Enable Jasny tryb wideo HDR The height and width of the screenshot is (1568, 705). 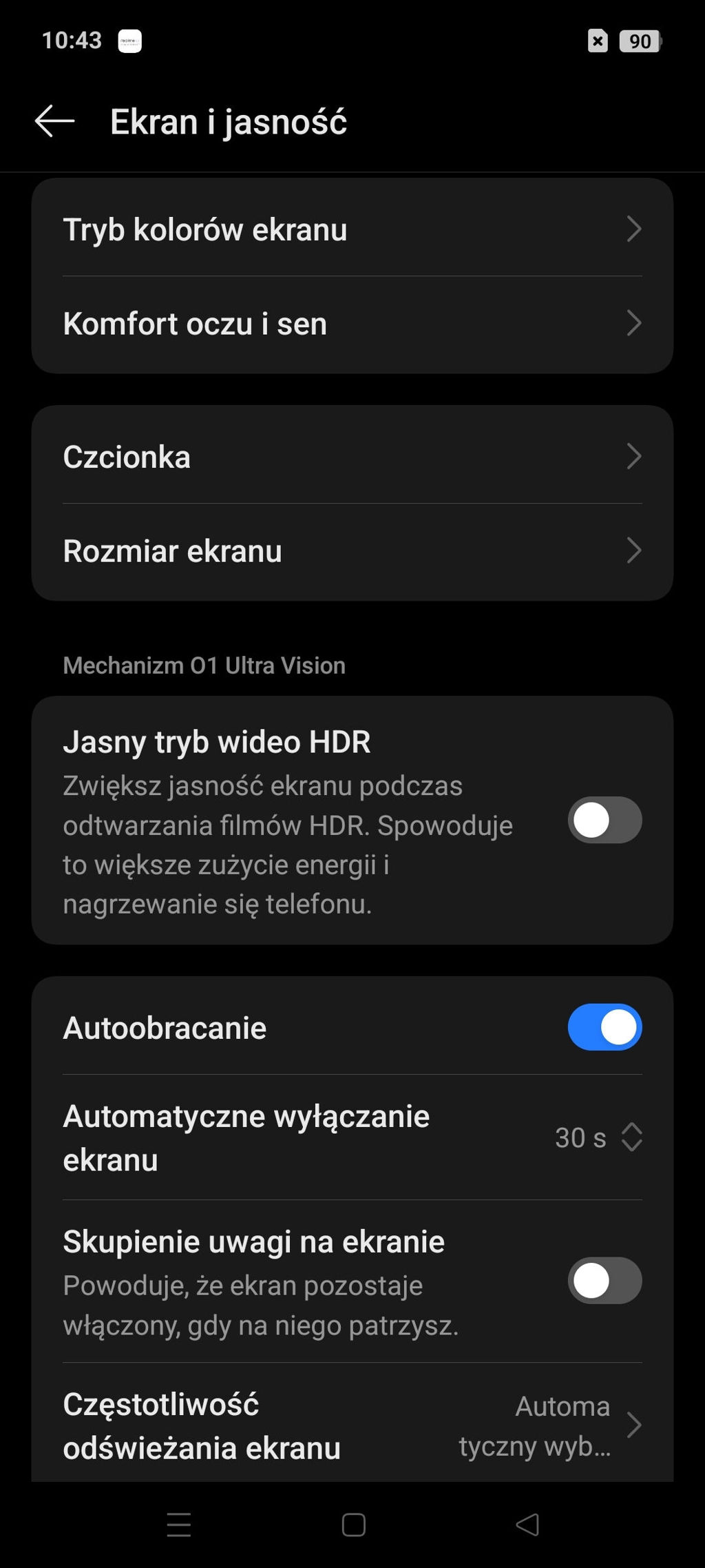click(x=604, y=820)
